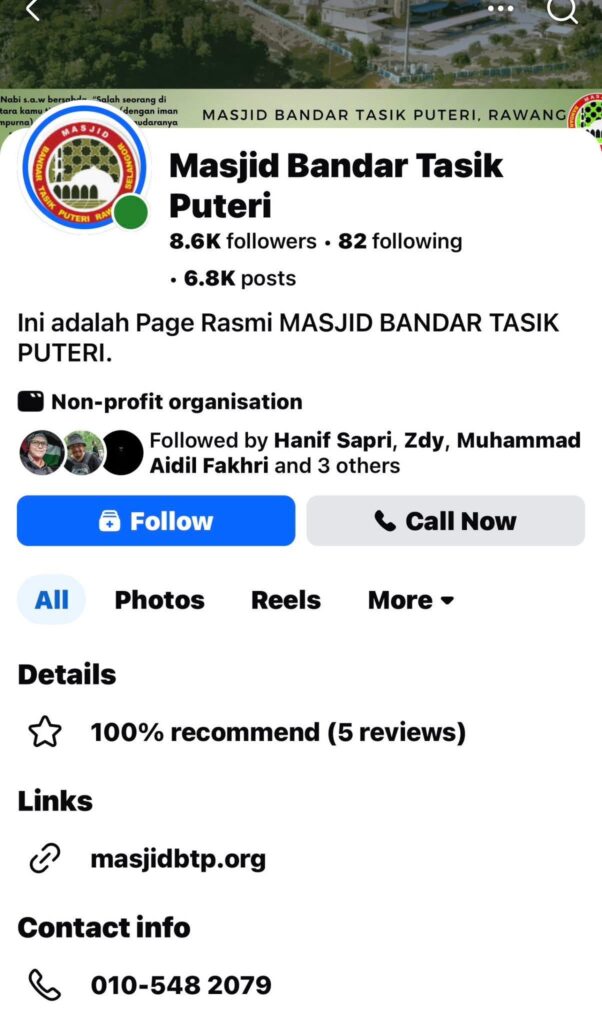The image size is (602, 1024).
Task: Switch to the Reels tab
Action: point(286,600)
